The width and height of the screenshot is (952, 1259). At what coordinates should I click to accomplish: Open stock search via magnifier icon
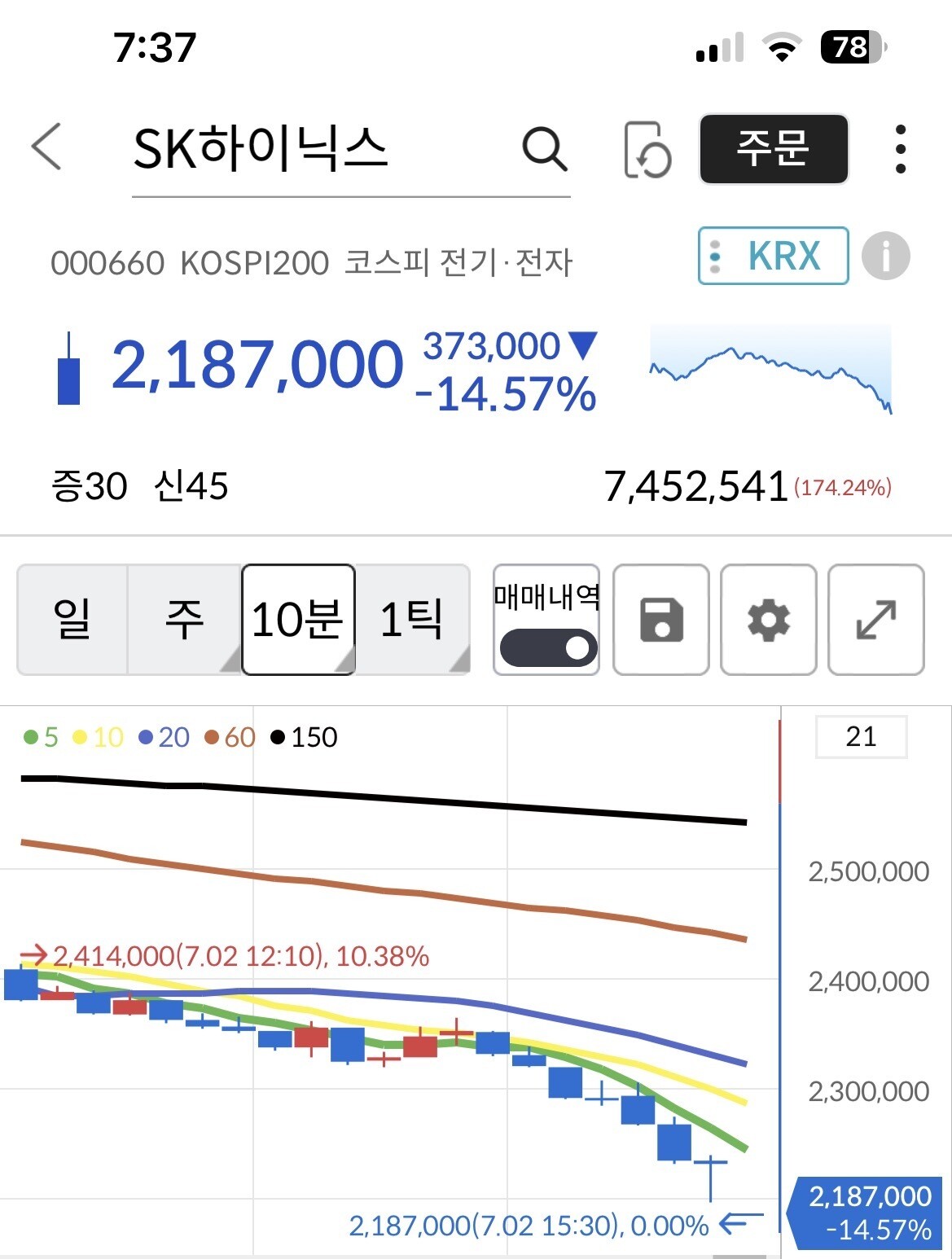tap(544, 148)
